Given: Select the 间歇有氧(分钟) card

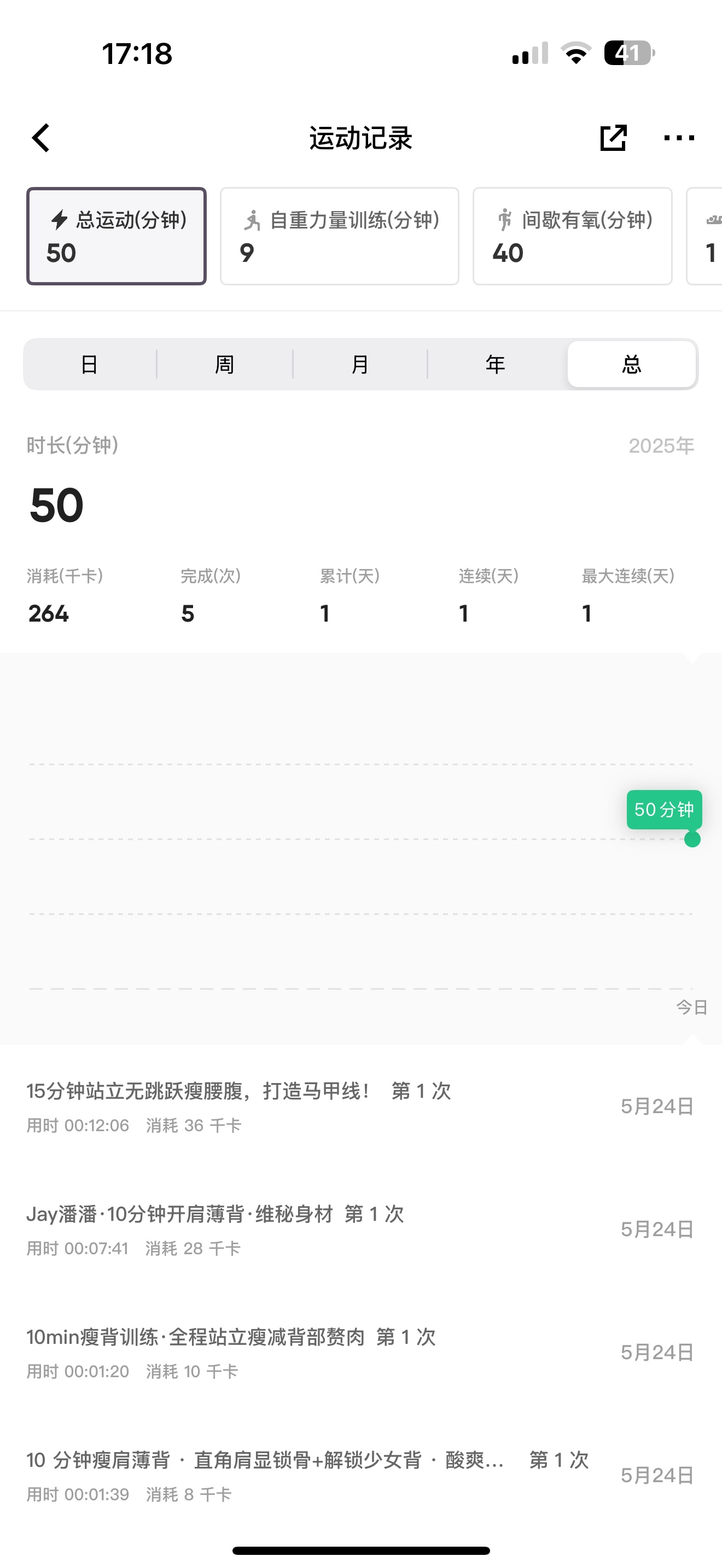Looking at the screenshot, I should click(x=572, y=236).
